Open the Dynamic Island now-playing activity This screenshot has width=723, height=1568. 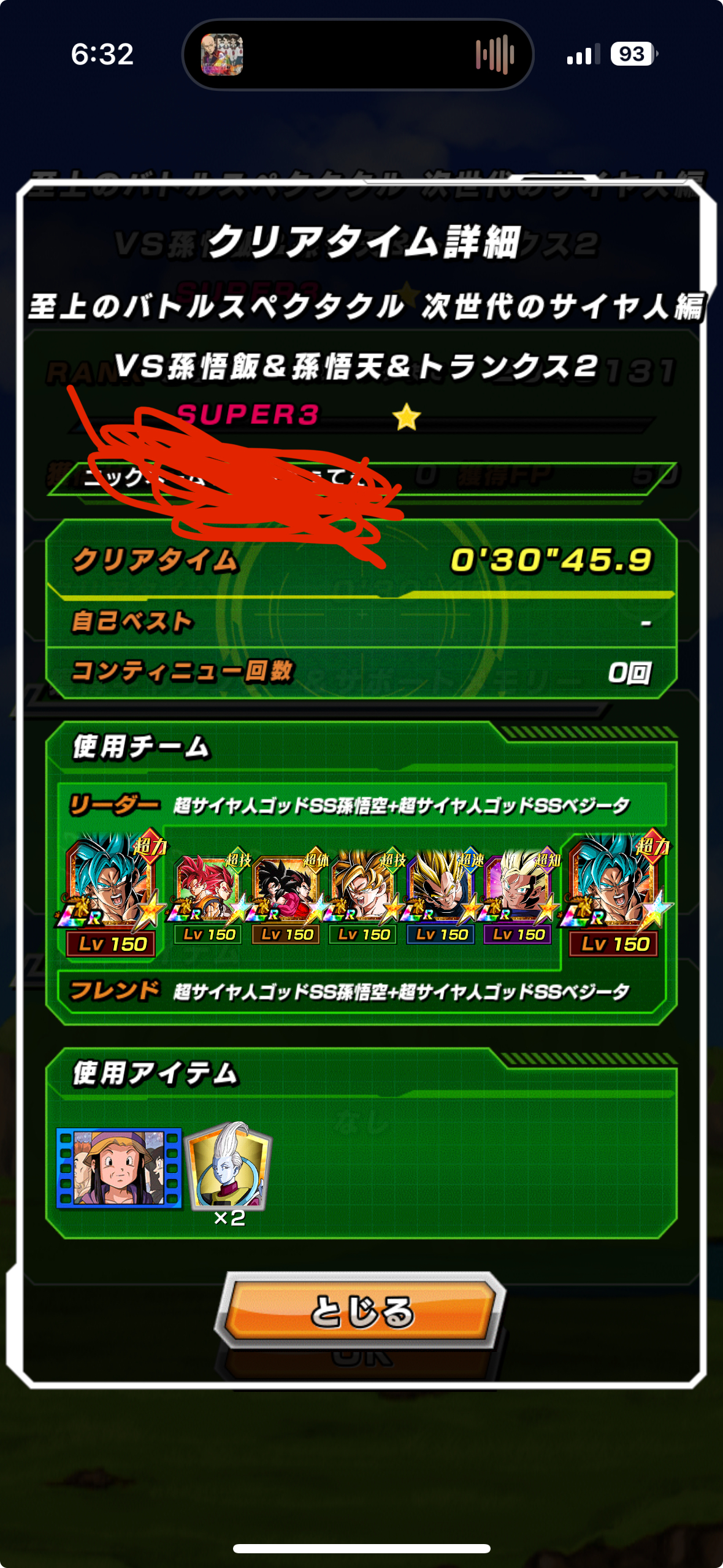click(x=358, y=55)
